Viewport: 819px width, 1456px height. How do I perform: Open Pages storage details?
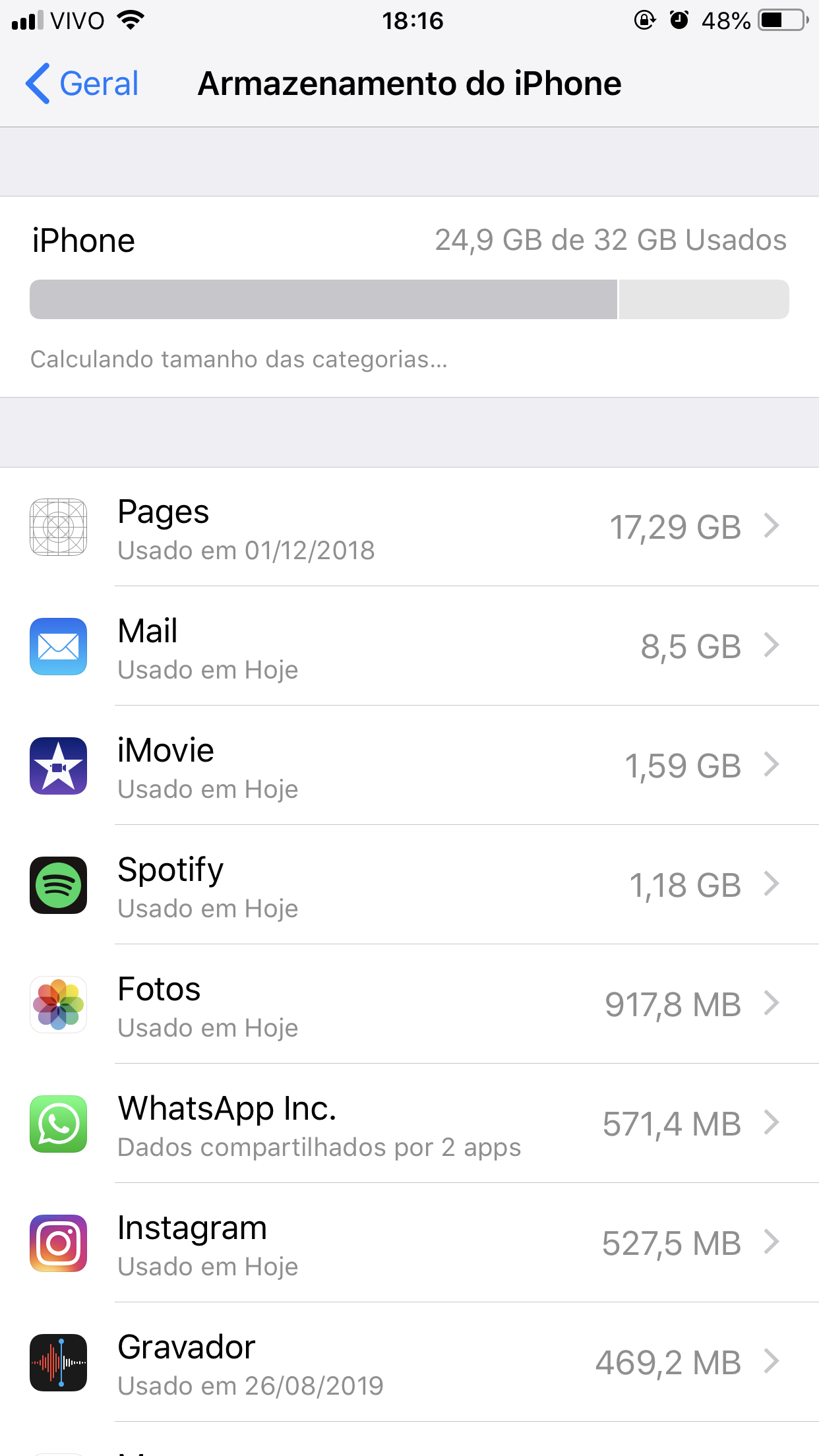tap(409, 528)
